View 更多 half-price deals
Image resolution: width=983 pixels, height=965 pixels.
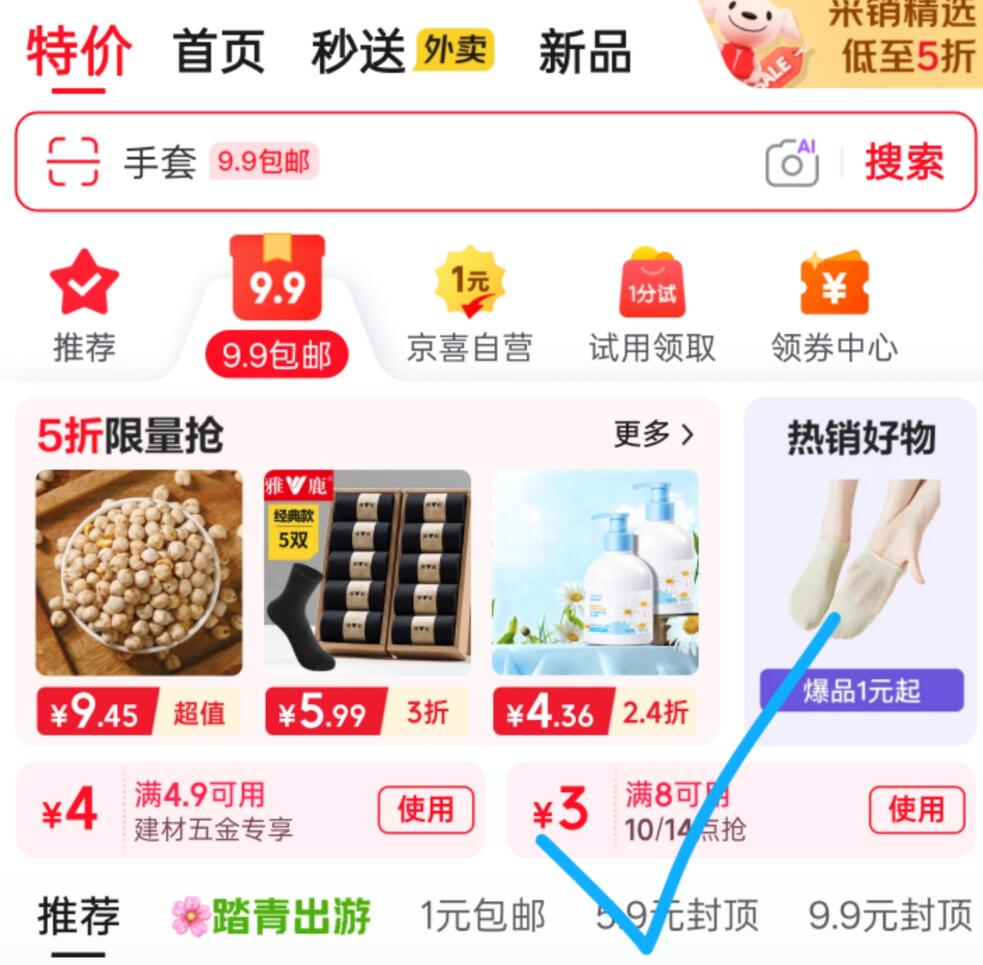click(653, 434)
